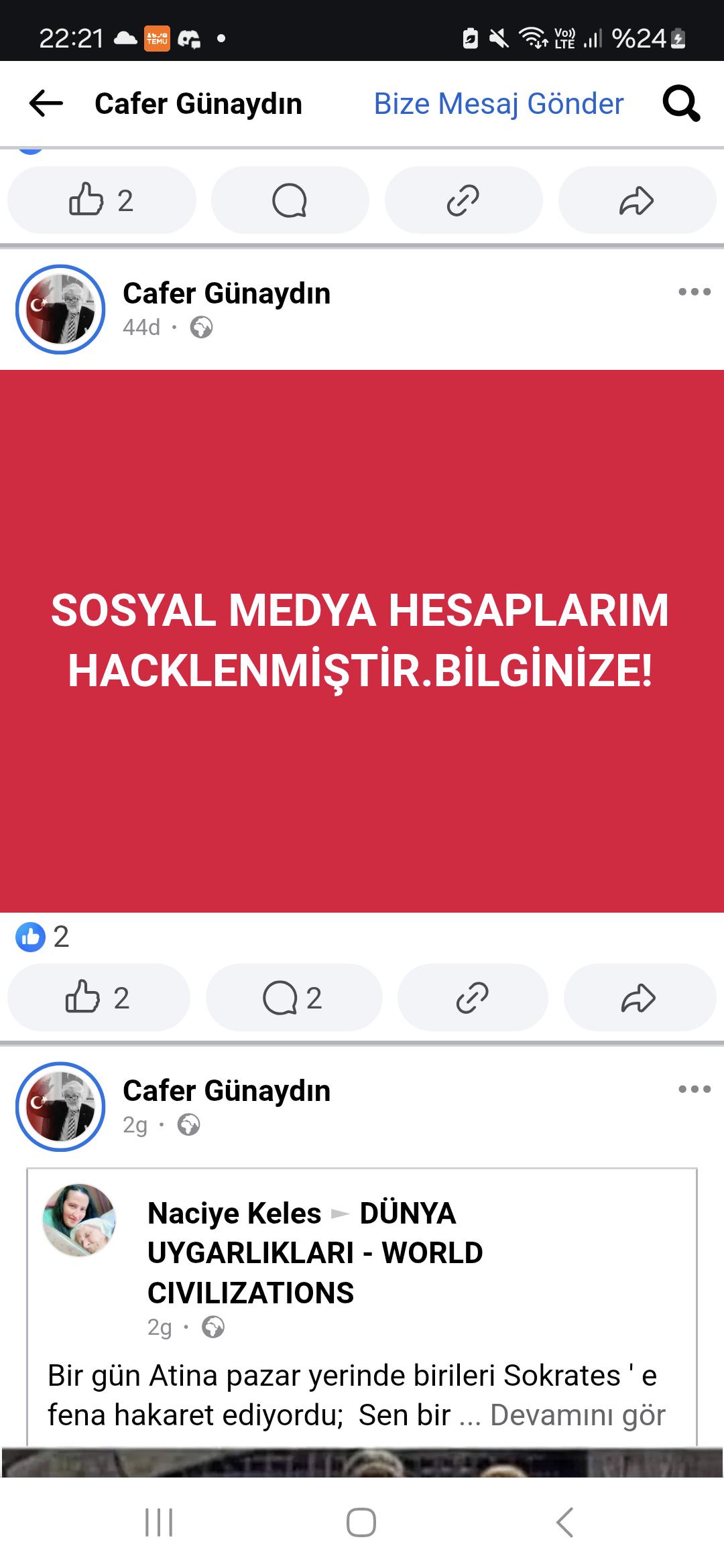Open search with magnifier icon

pos(680,105)
